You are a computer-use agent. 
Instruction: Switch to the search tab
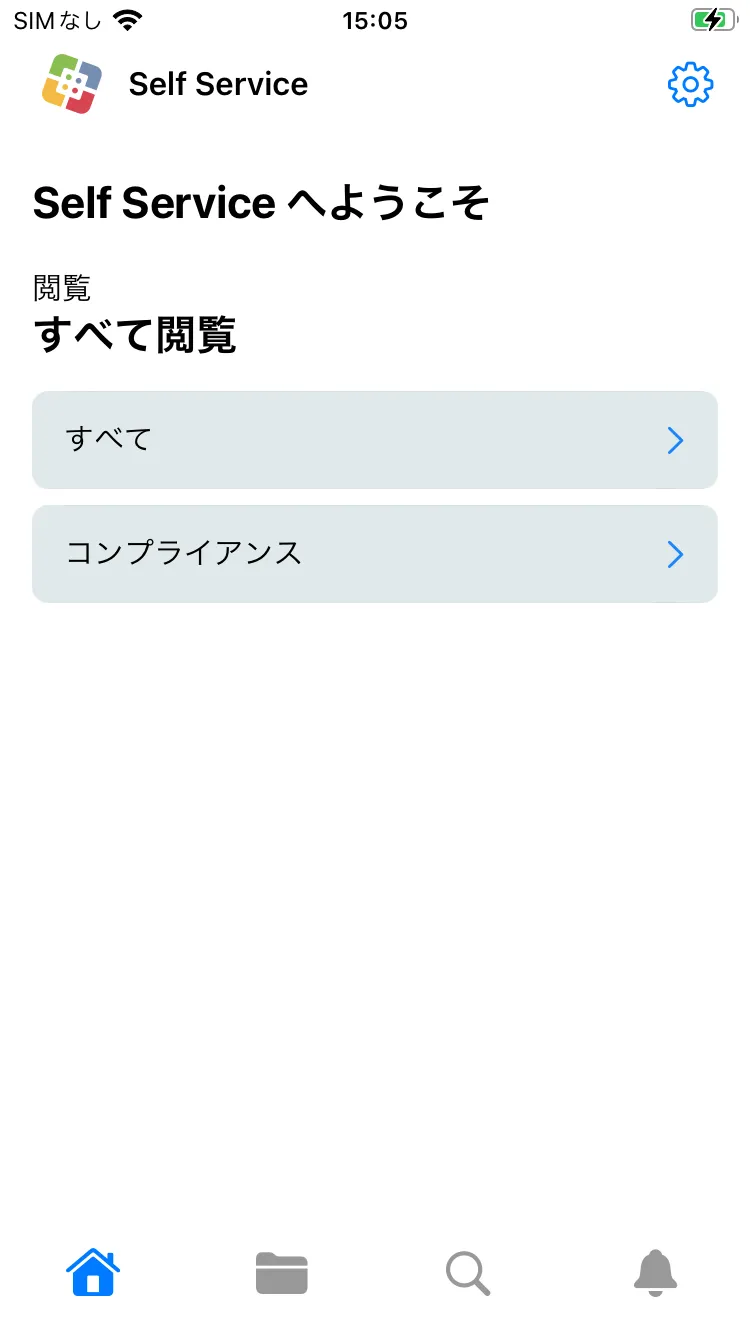coord(468,1273)
